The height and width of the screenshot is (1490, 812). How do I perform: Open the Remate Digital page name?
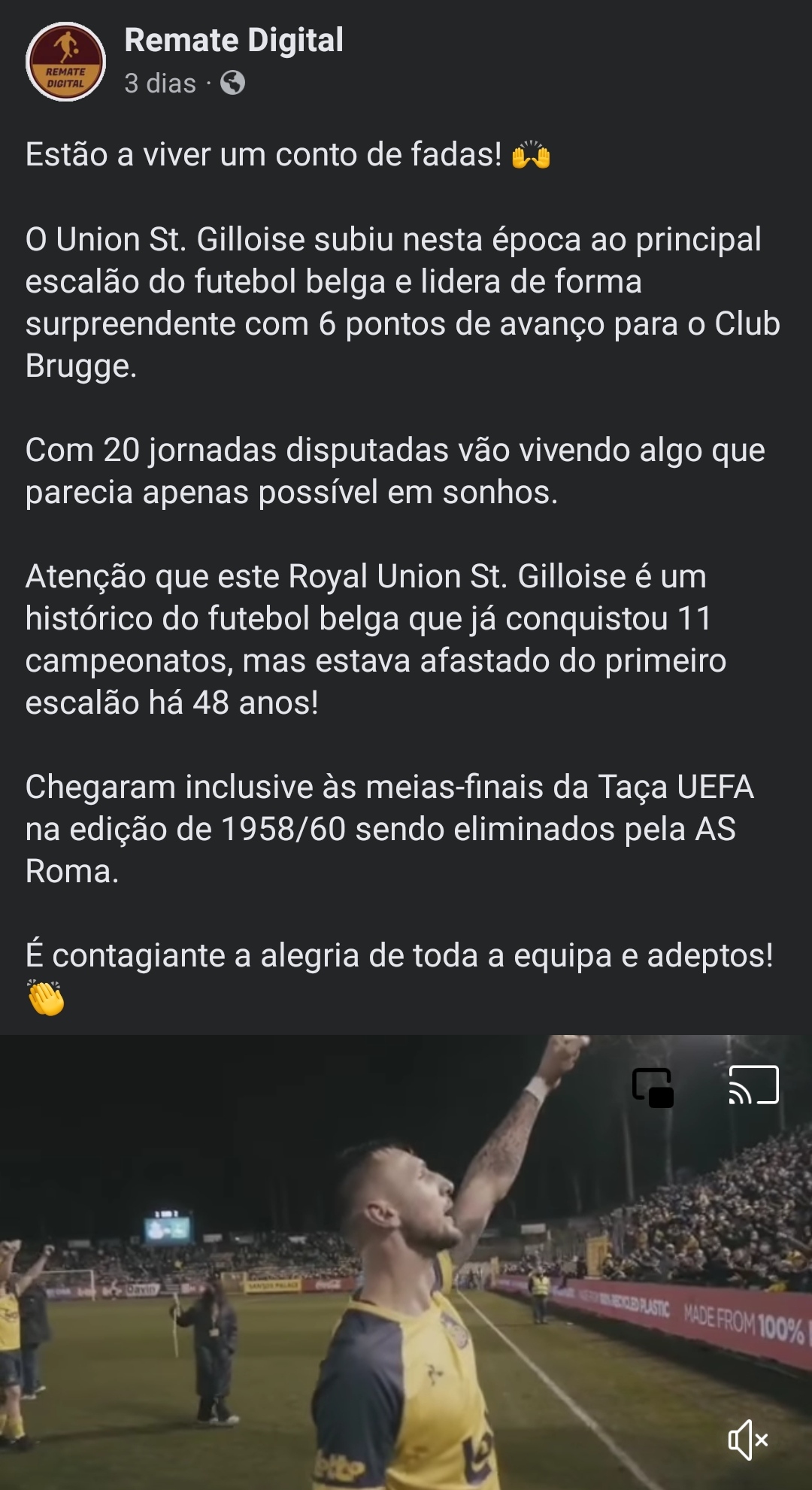pyautogui.click(x=233, y=41)
